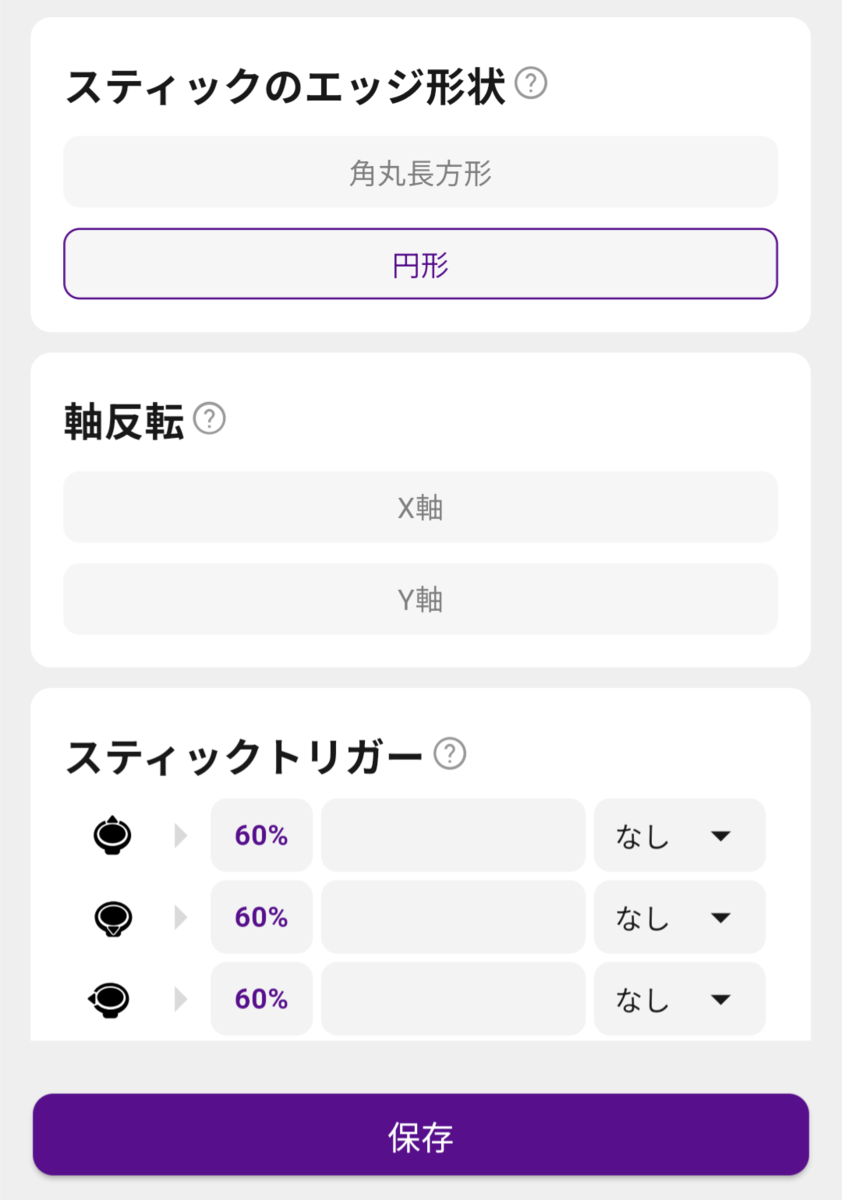Open help for スティックトリガー
This screenshot has width=842, height=1200.
pos(450,753)
